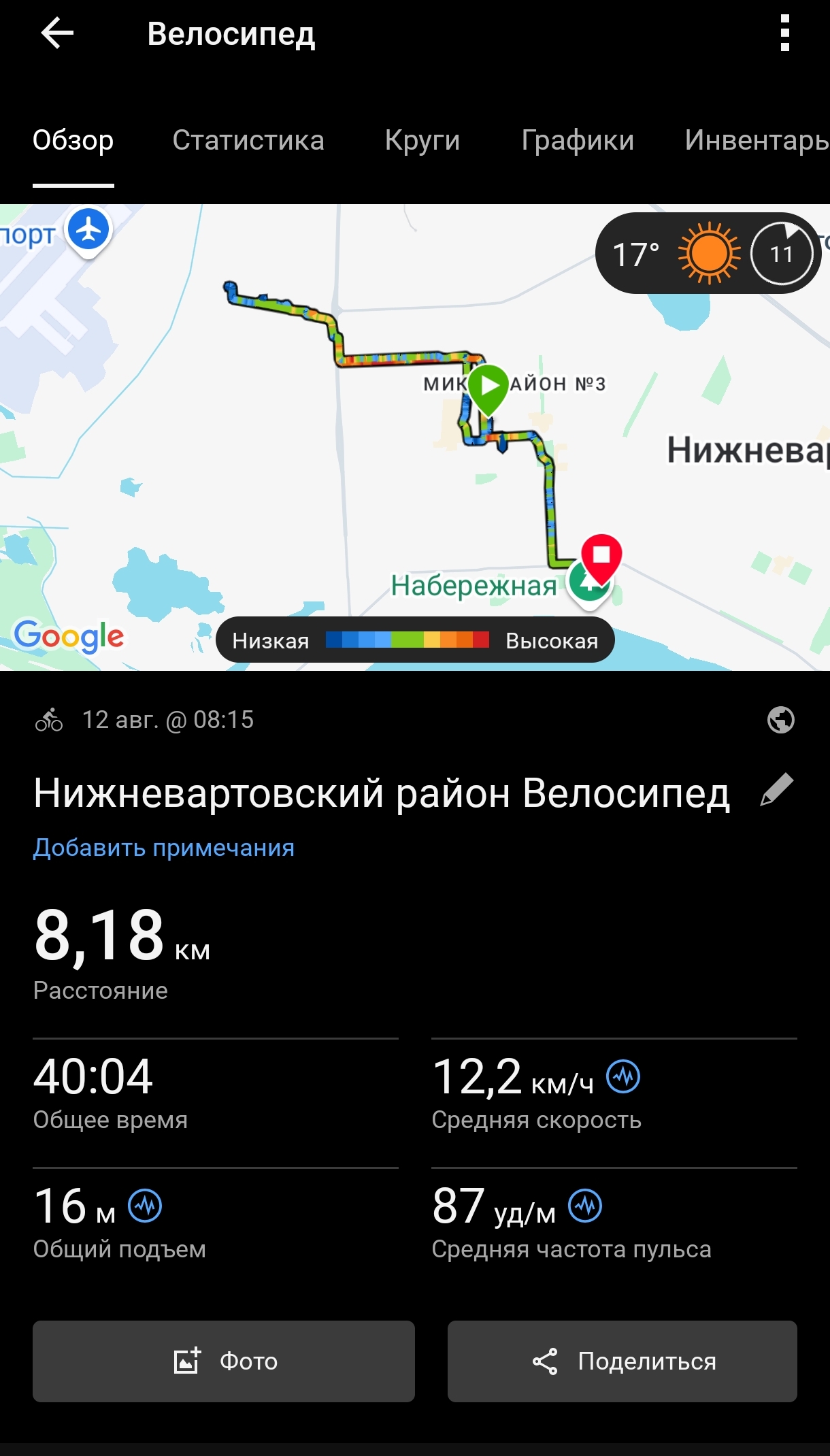830x1456 pixels.
Task: Open privacy settings via the globe icon
Action: [780, 720]
